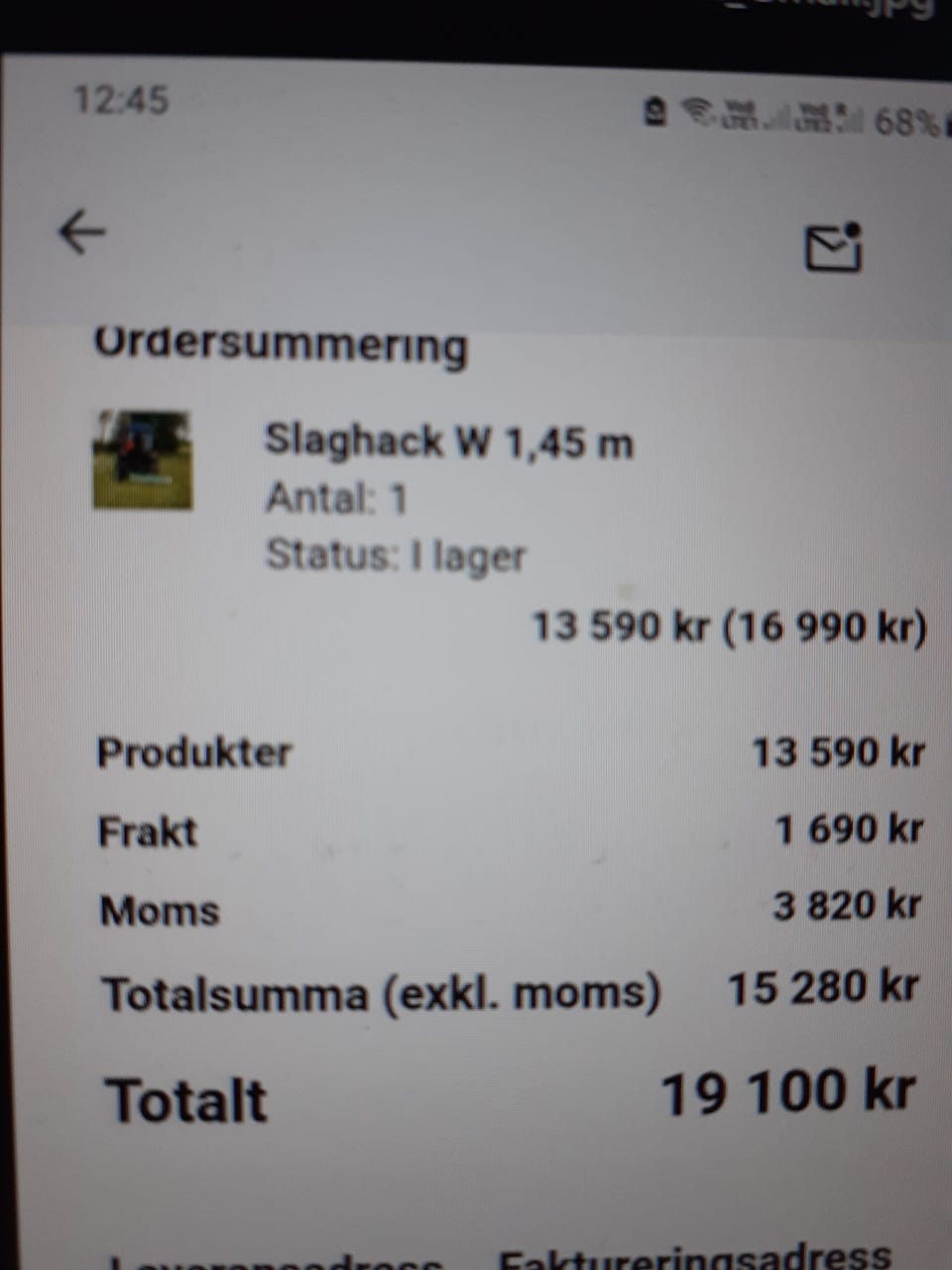Screen dimensions: 952x1270
Task: Click the back arrow icon
Action: [81, 233]
